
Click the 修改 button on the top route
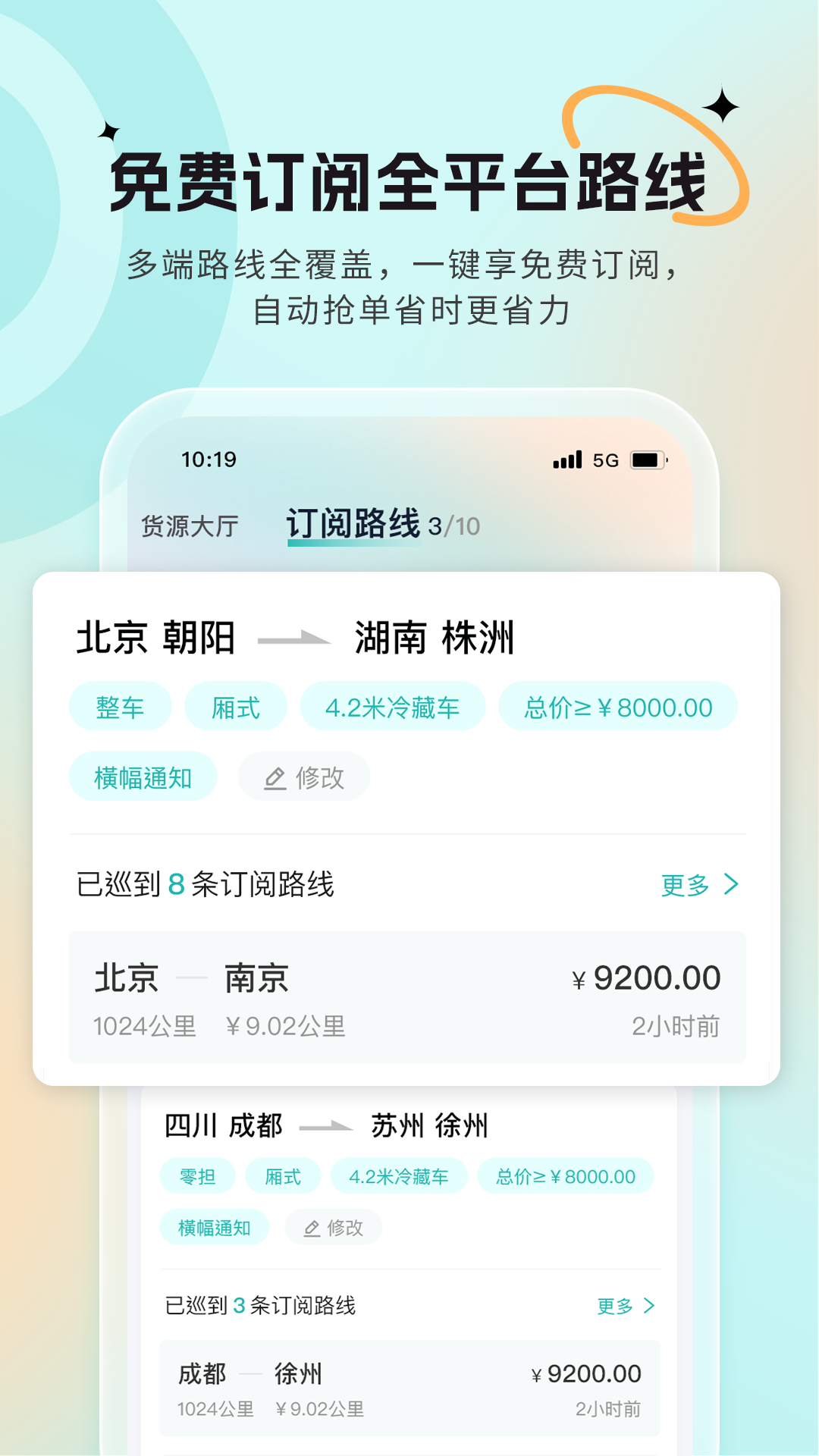(303, 776)
